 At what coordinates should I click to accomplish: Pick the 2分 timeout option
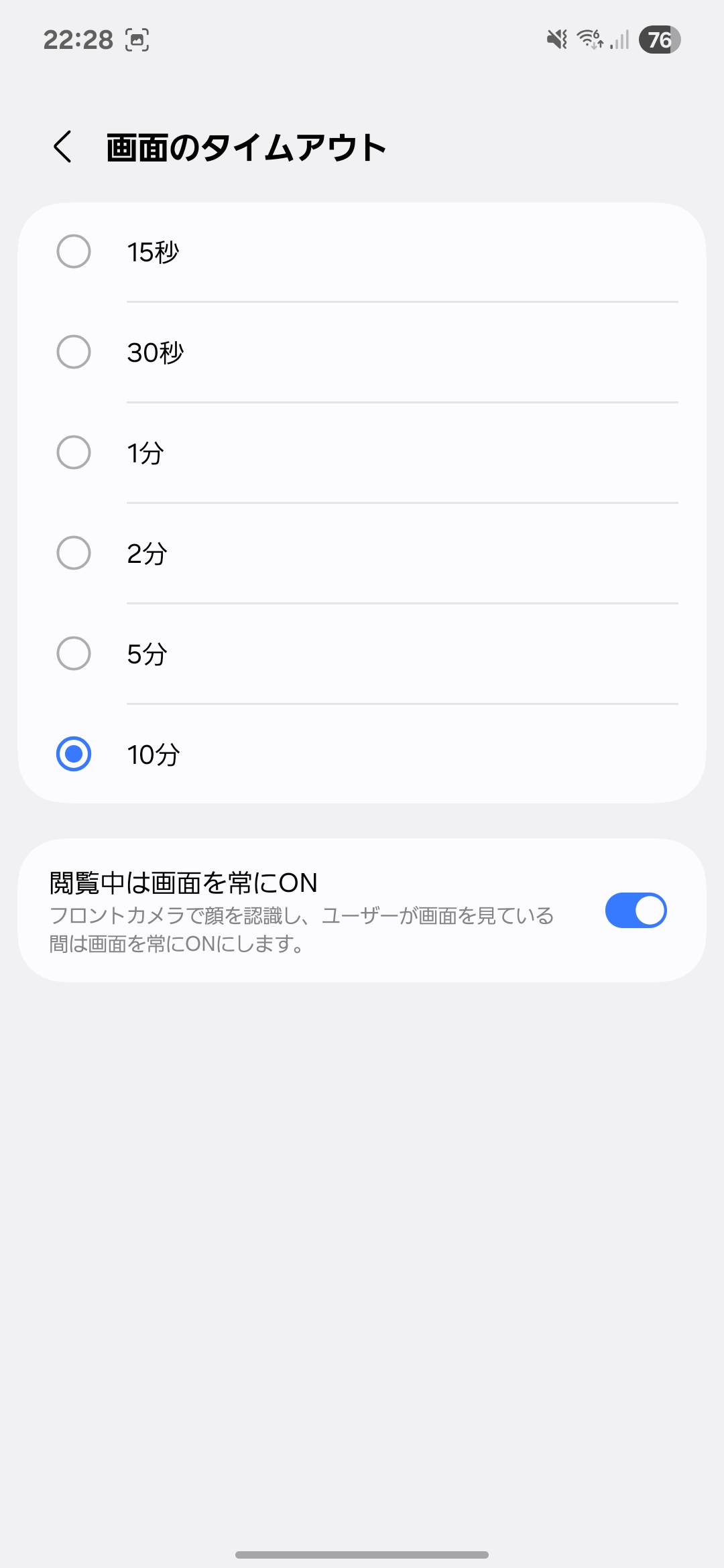[x=74, y=553]
